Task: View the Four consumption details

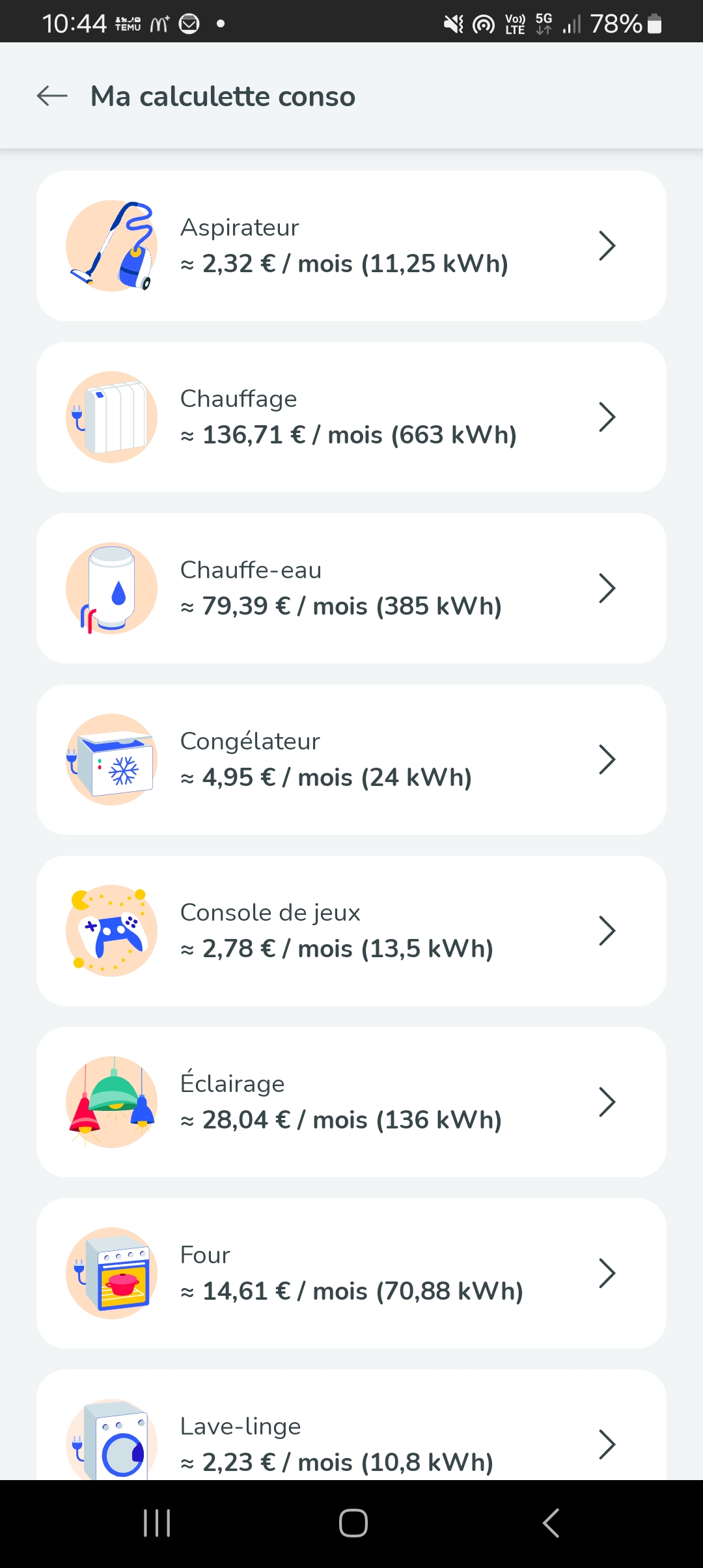Action: (x=351, y=1273)
